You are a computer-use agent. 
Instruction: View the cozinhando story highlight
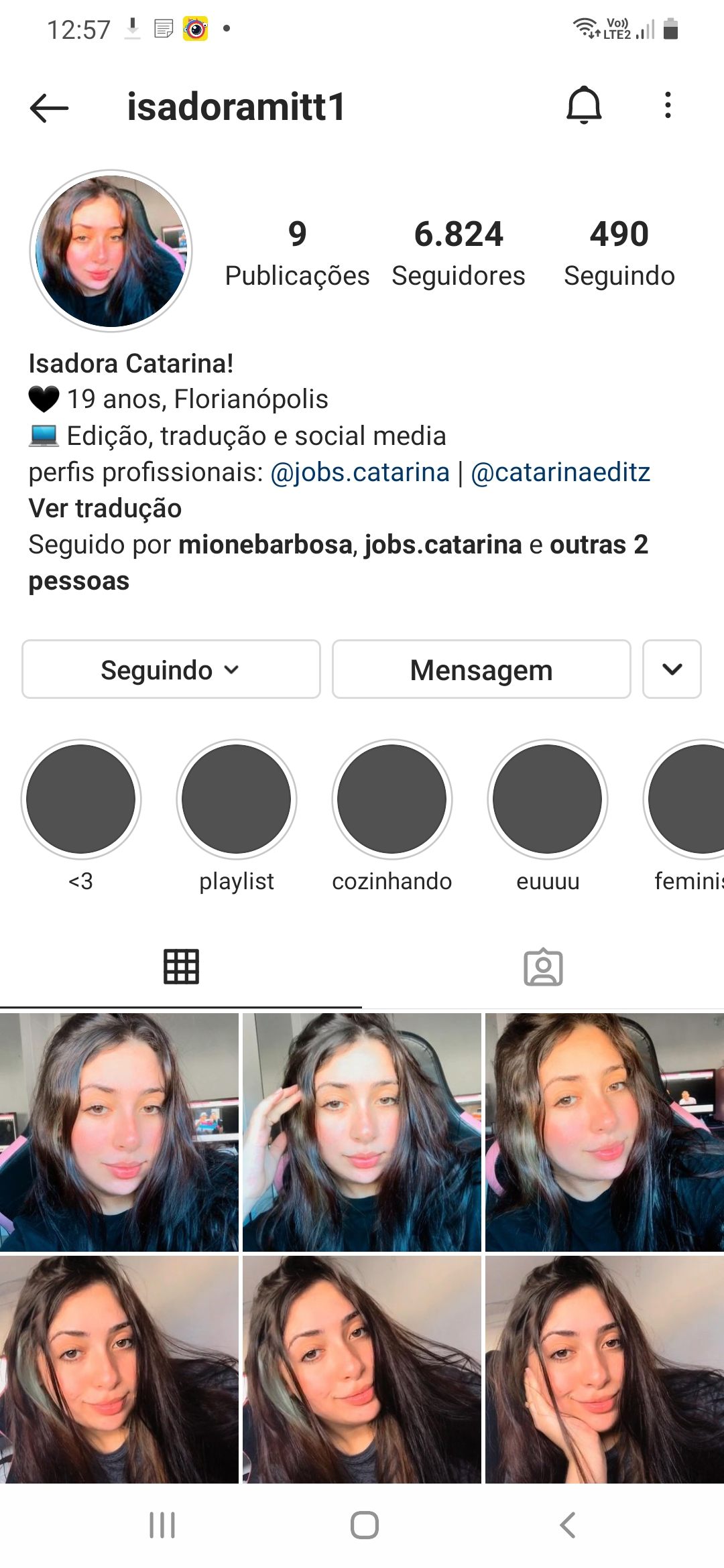tap(392, 799)
